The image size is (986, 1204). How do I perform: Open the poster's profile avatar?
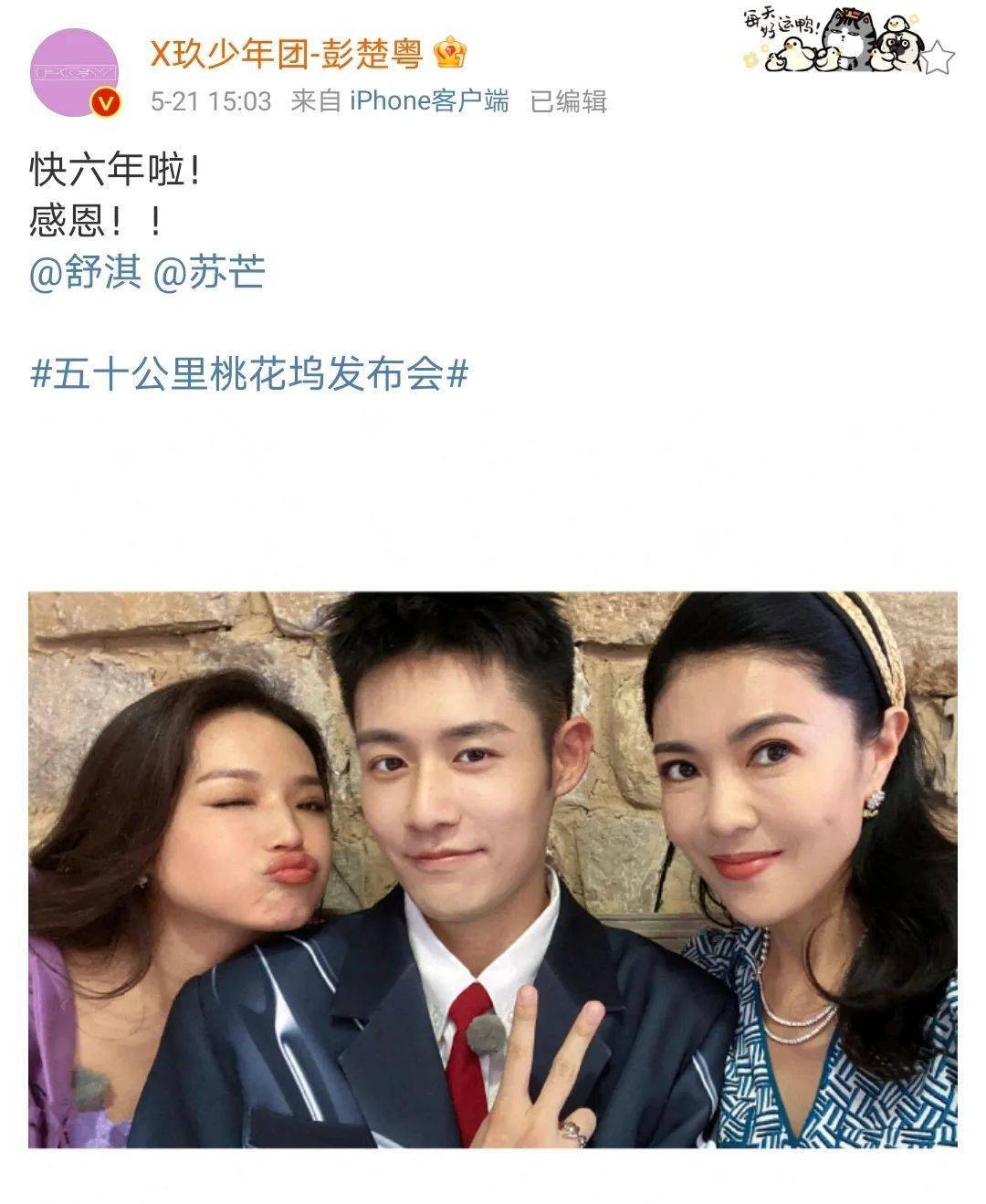click(x=75, y=72)
